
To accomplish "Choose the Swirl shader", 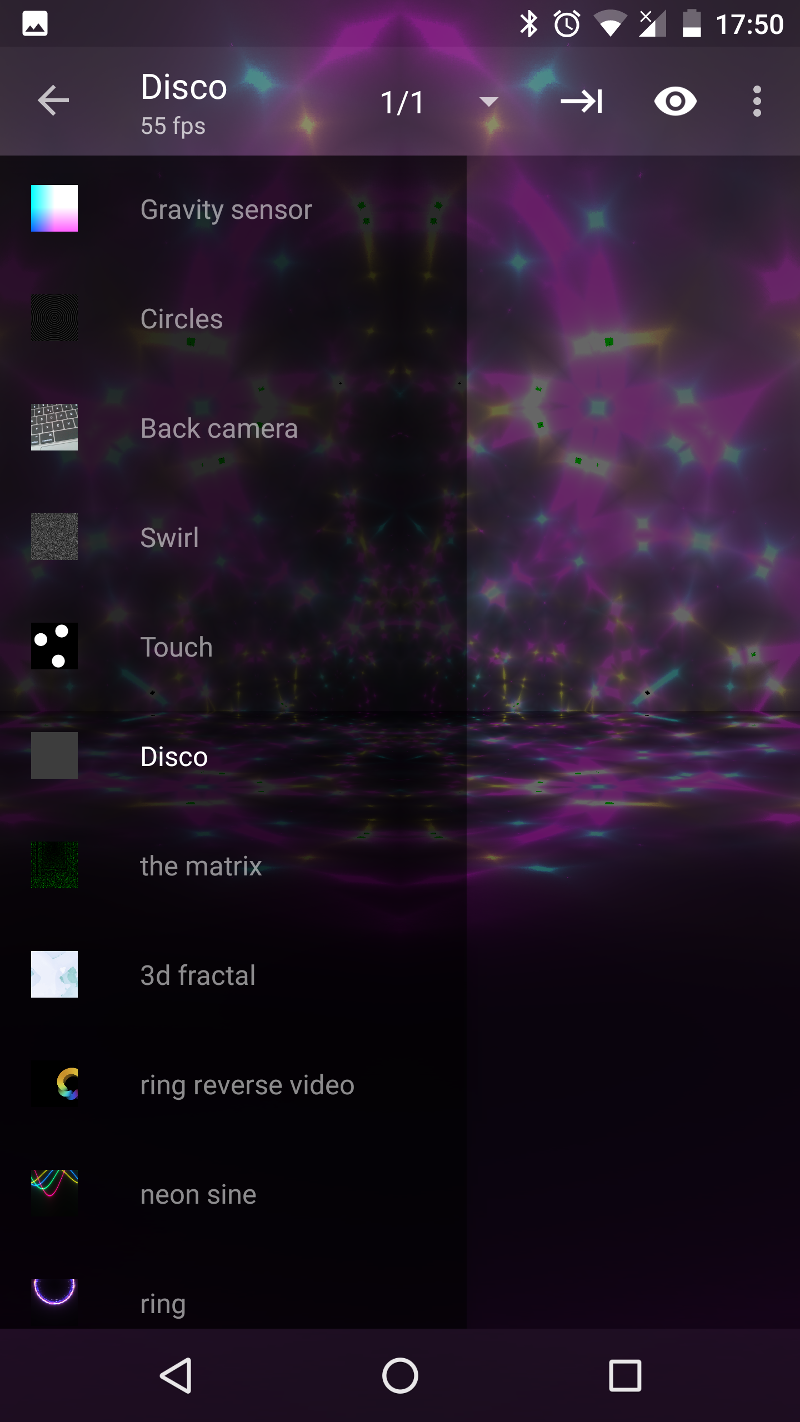I will coord(233,537).
